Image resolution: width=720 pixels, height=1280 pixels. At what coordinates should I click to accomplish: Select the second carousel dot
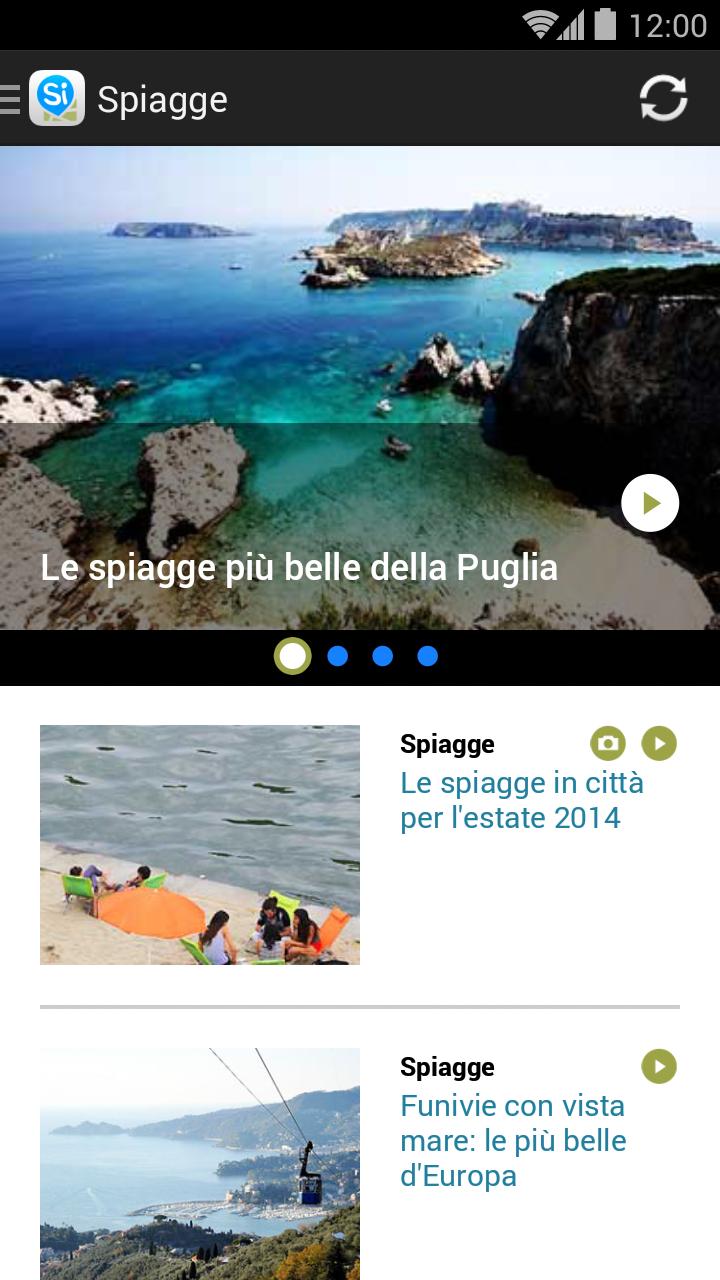pyautogui.click(x=338, y=656)
